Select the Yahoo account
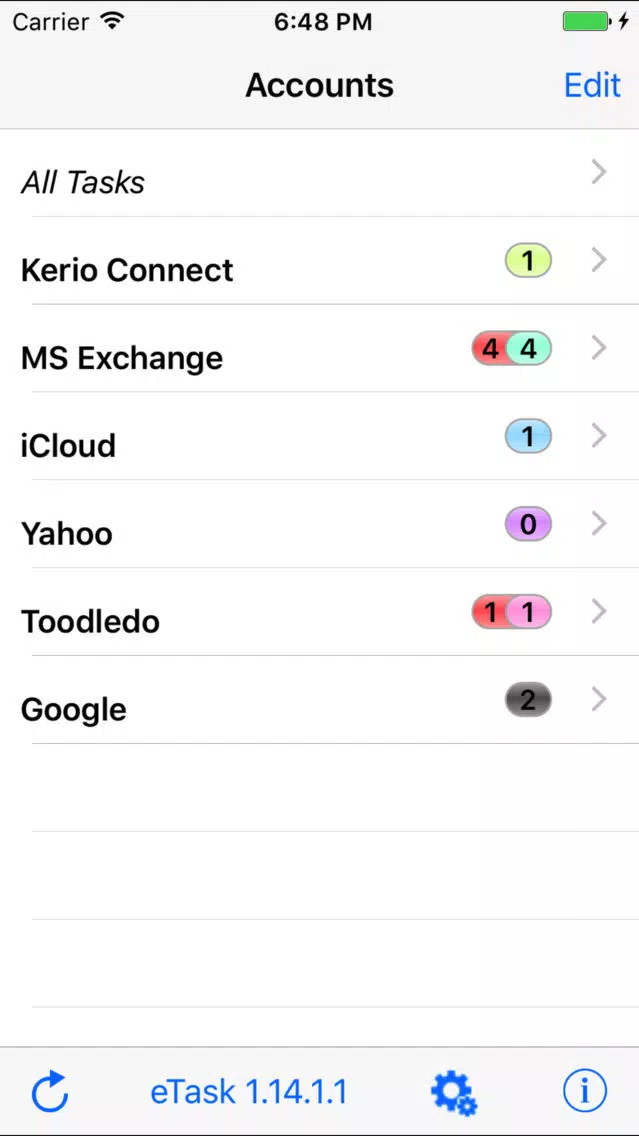The height and width of the screenshot is (1136, 639). tap(320, 524)
